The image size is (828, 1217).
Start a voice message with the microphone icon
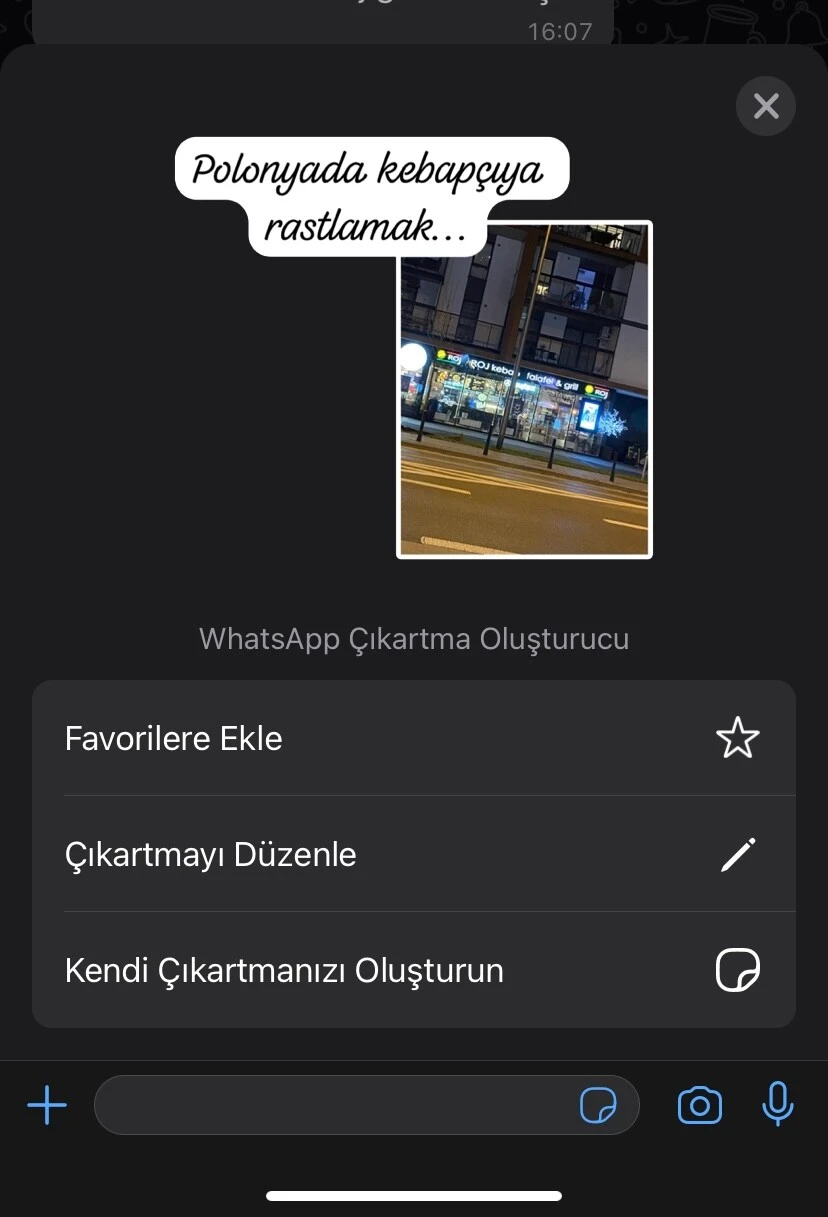coord(778,1105)
